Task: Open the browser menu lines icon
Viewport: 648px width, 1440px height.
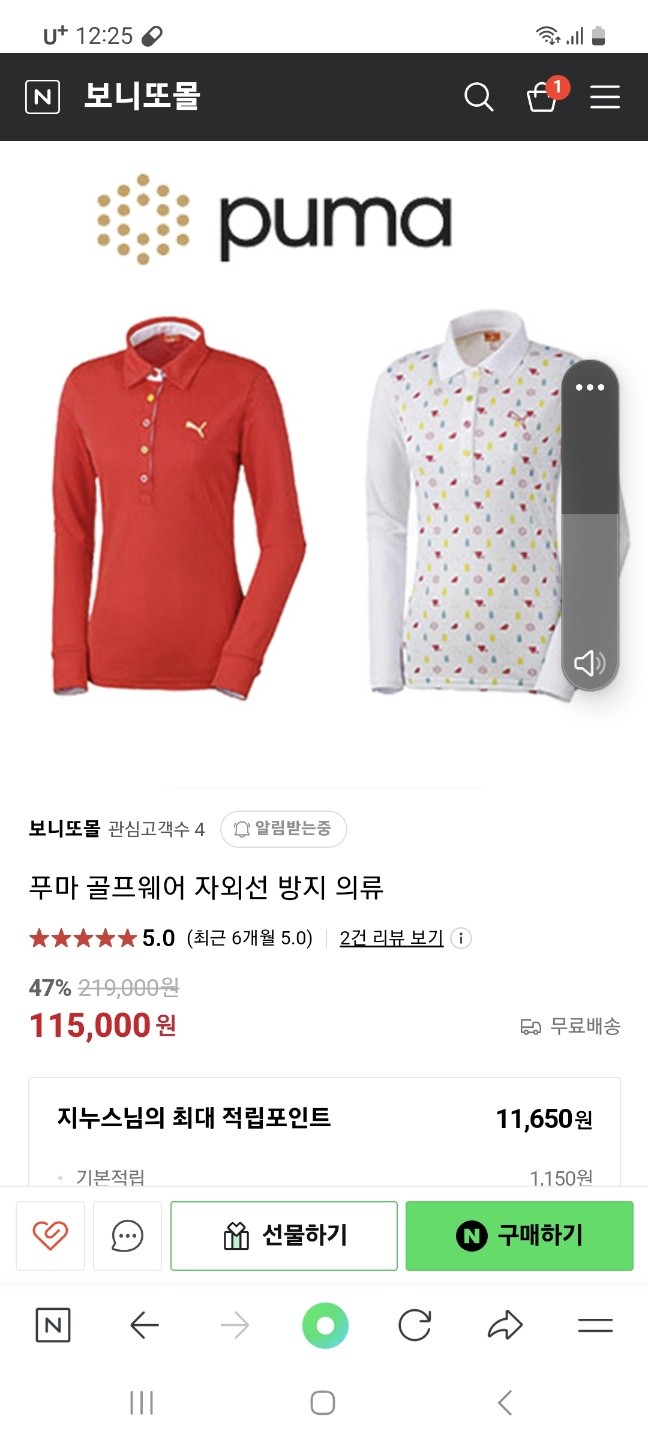Action: tap(595, 1326)
